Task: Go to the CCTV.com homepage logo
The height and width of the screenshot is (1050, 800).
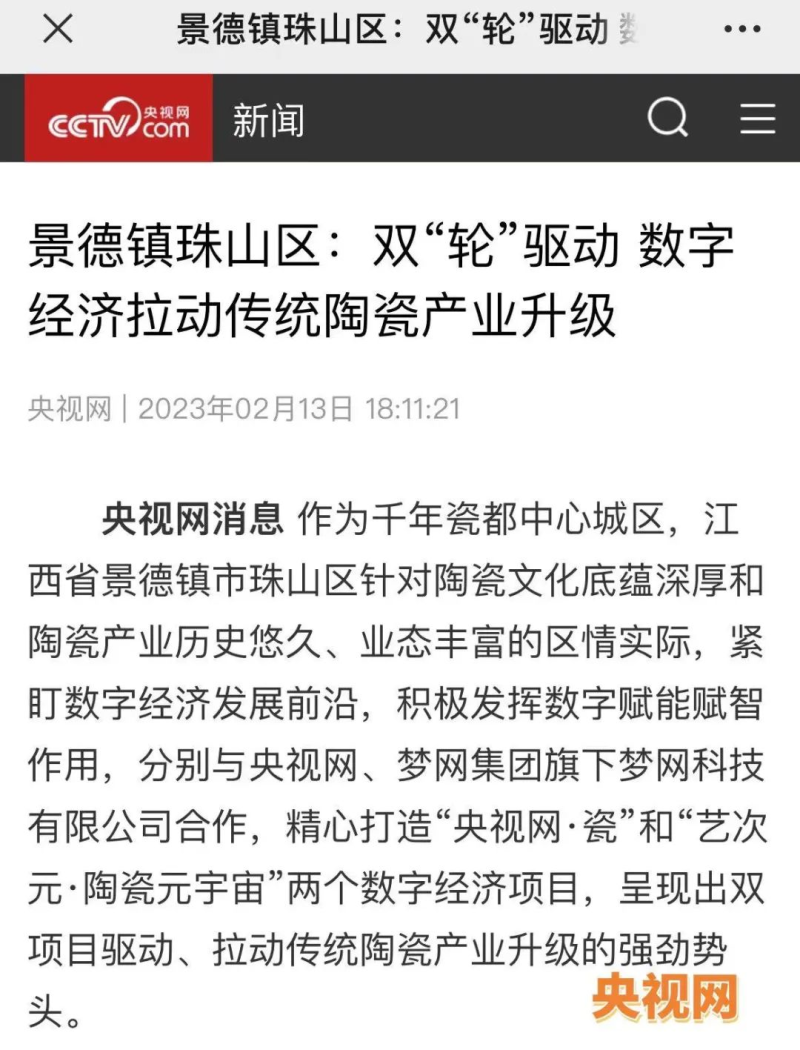Action: pos(119,120)
